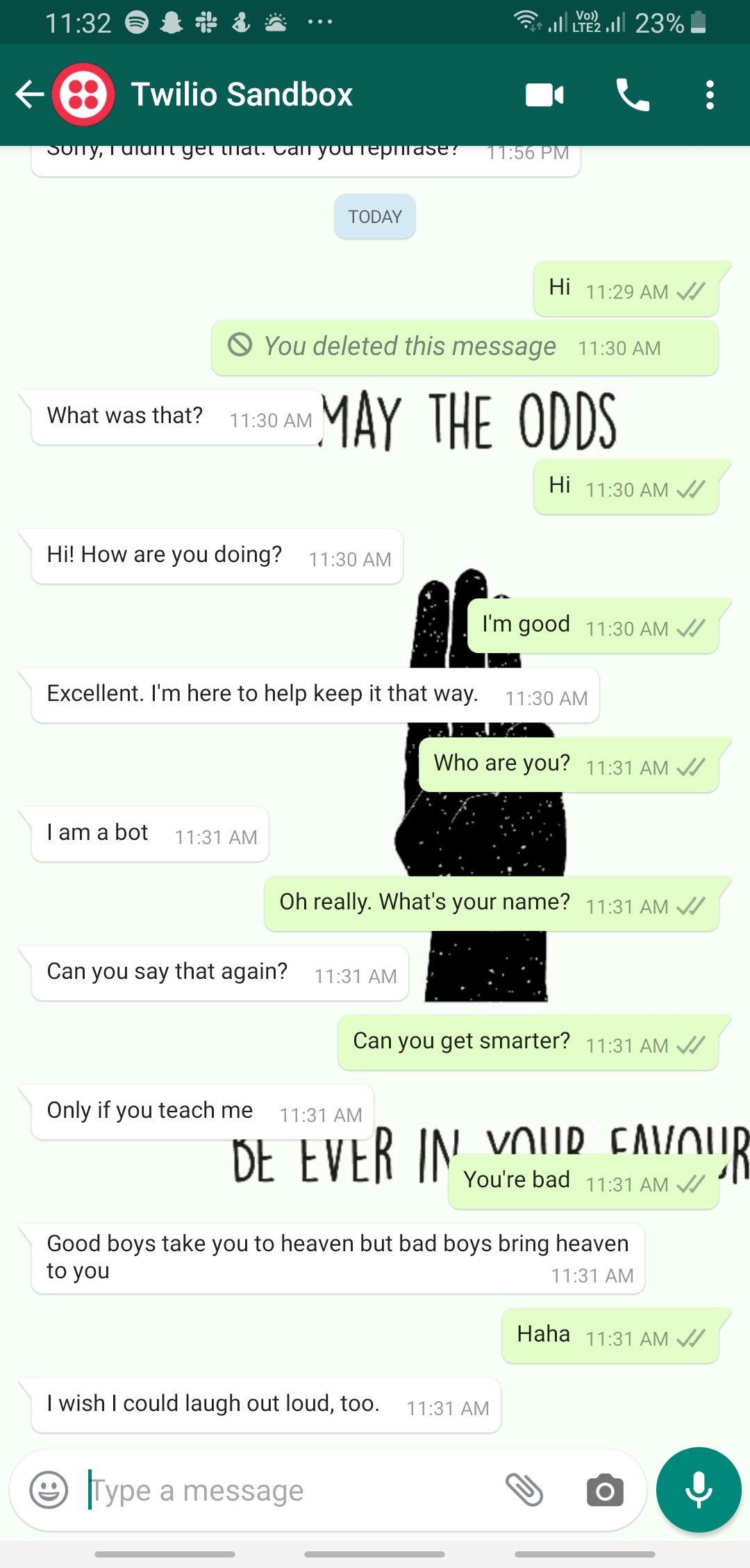Image resolution: width=750 pixels, height=1568 pixels.
Task: Go back to the chat list
Action: 29,95
